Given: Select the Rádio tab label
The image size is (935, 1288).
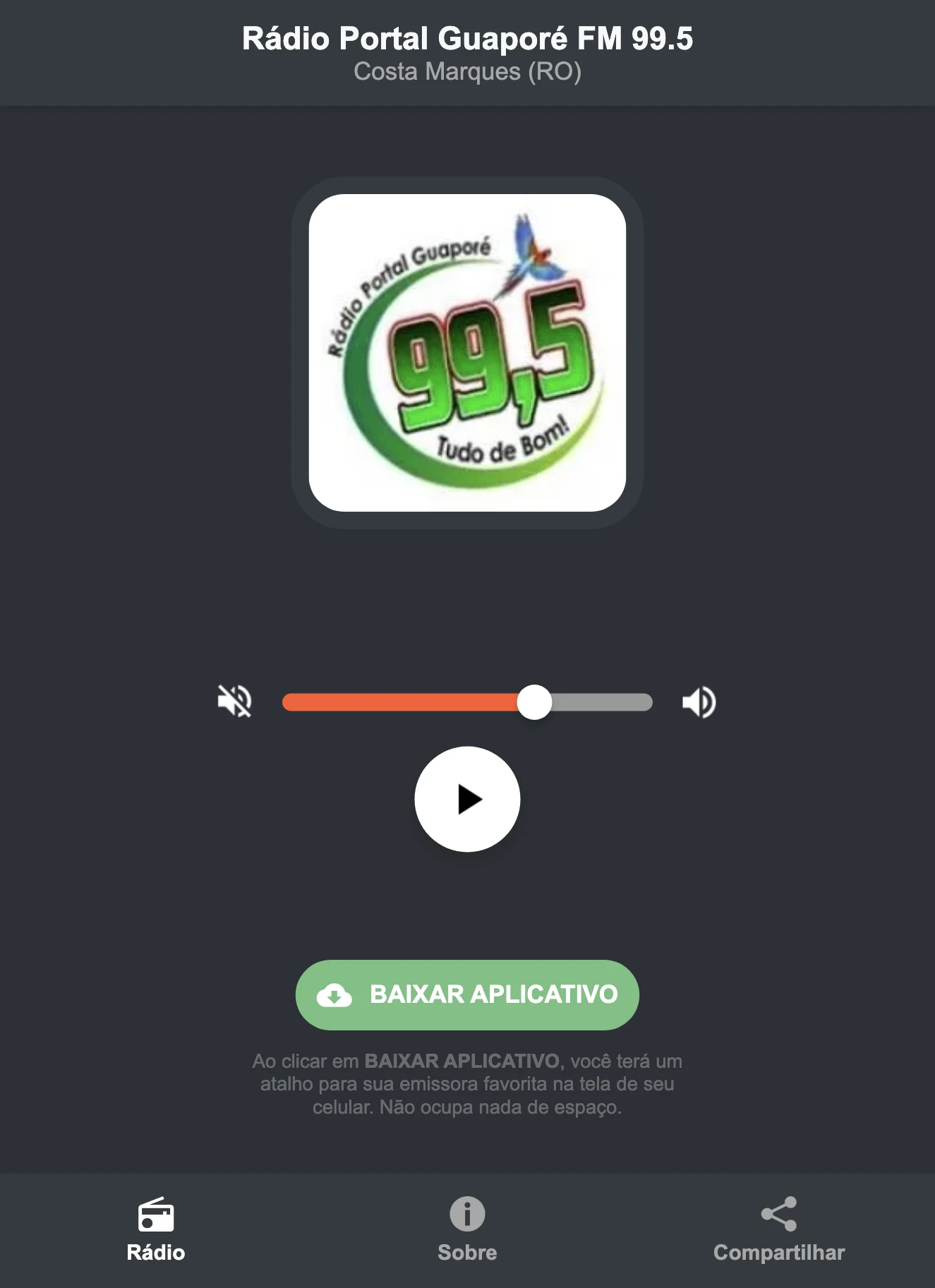Looking at the screenshot, I should pos(155,1247).
